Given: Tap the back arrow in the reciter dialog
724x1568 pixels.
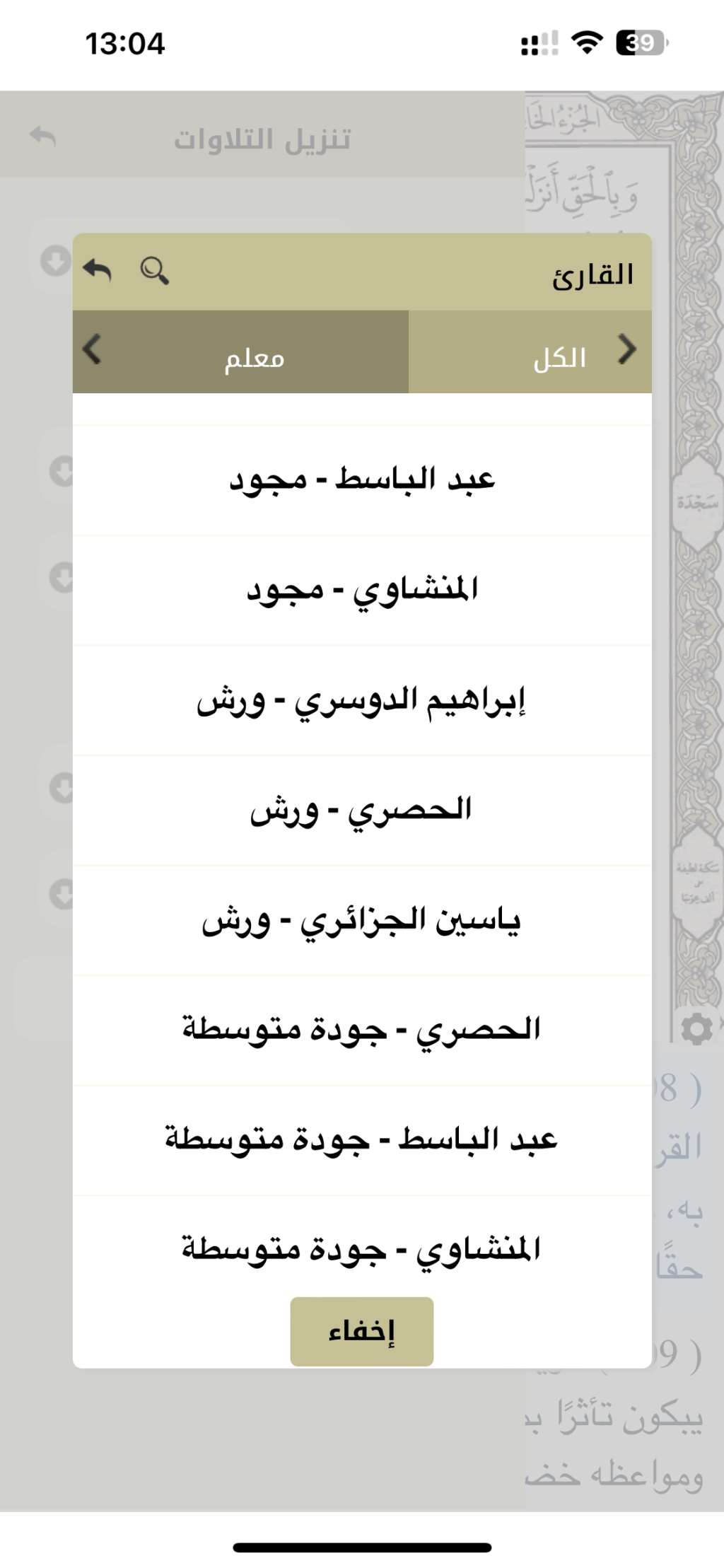Looking at the screenshot, I should point(98,269).
